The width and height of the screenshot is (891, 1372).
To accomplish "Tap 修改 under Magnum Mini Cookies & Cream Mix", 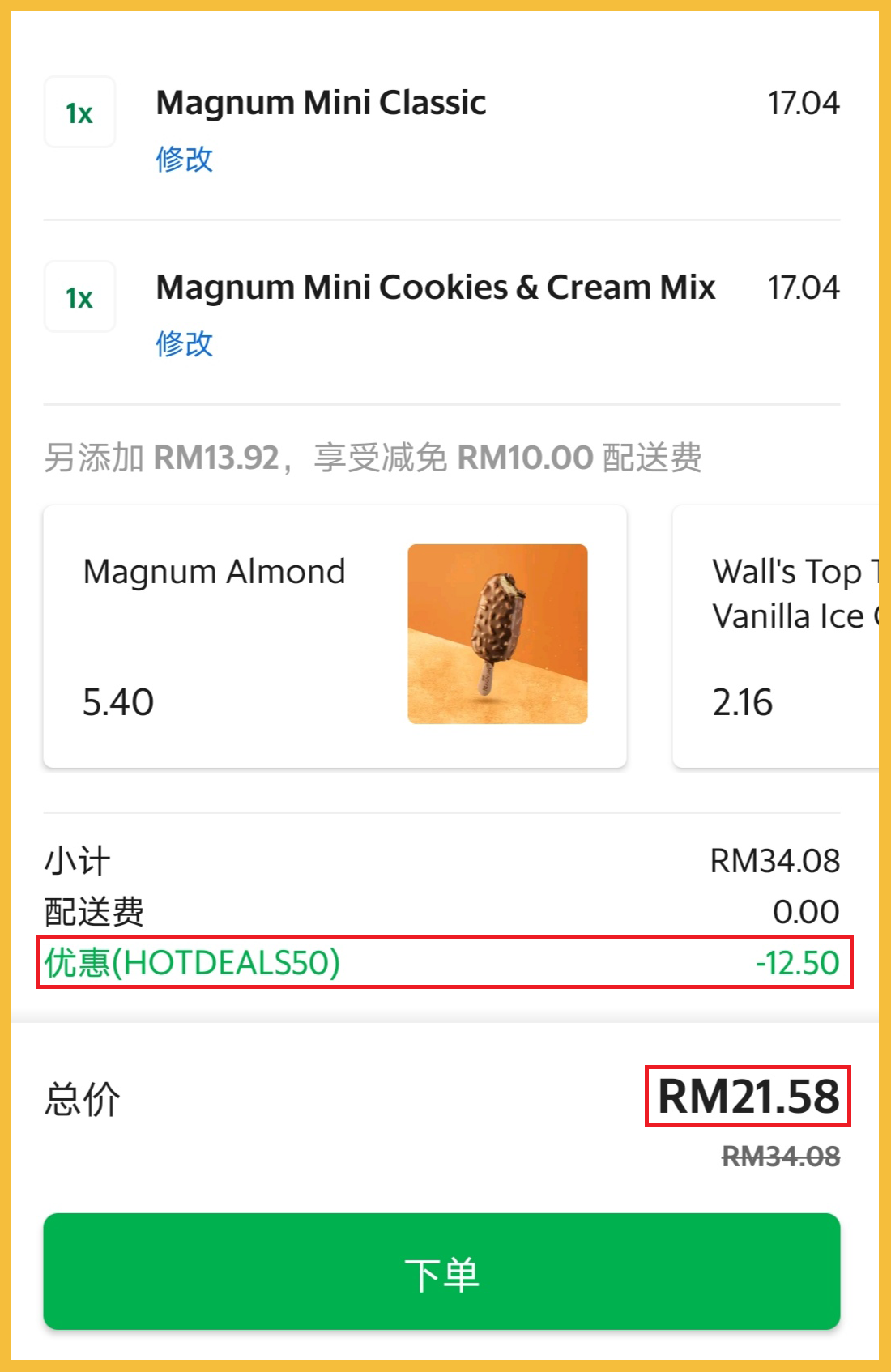I will click(x=184, y=343).
